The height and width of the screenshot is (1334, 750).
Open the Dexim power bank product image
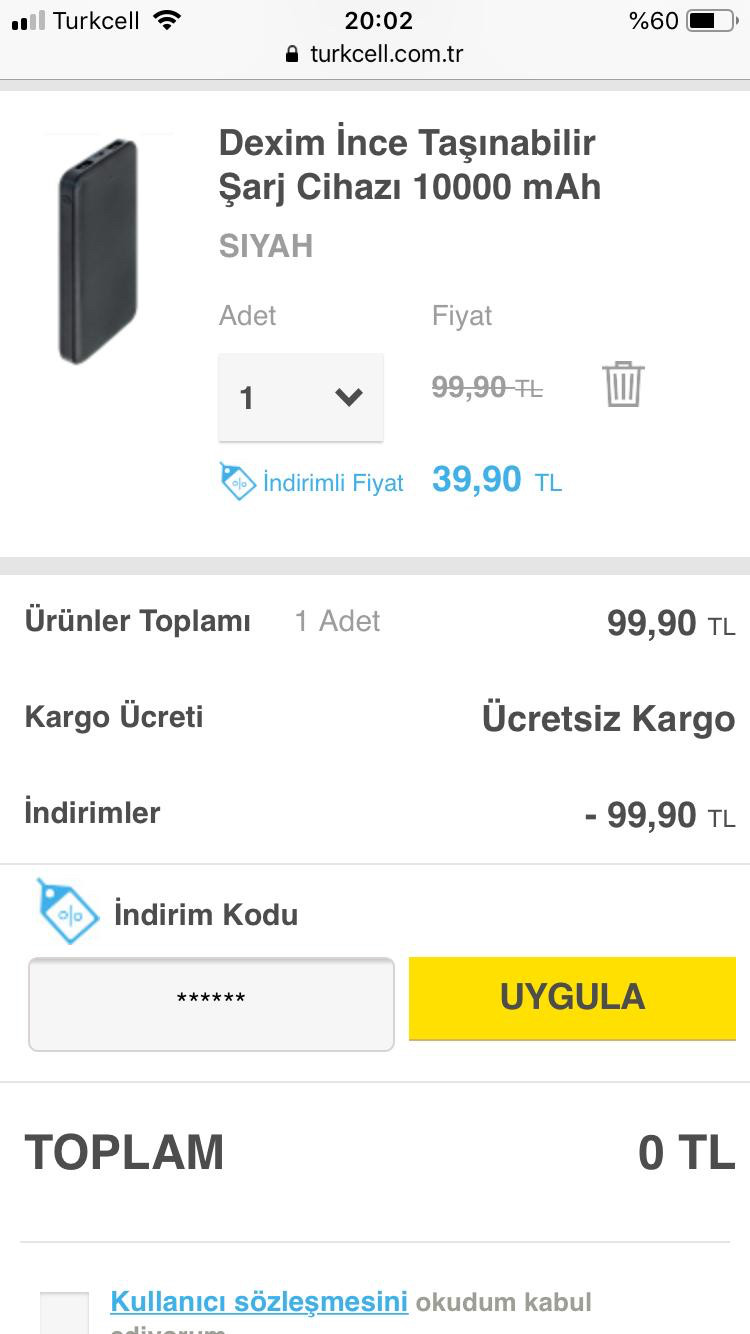click(97, 250)
